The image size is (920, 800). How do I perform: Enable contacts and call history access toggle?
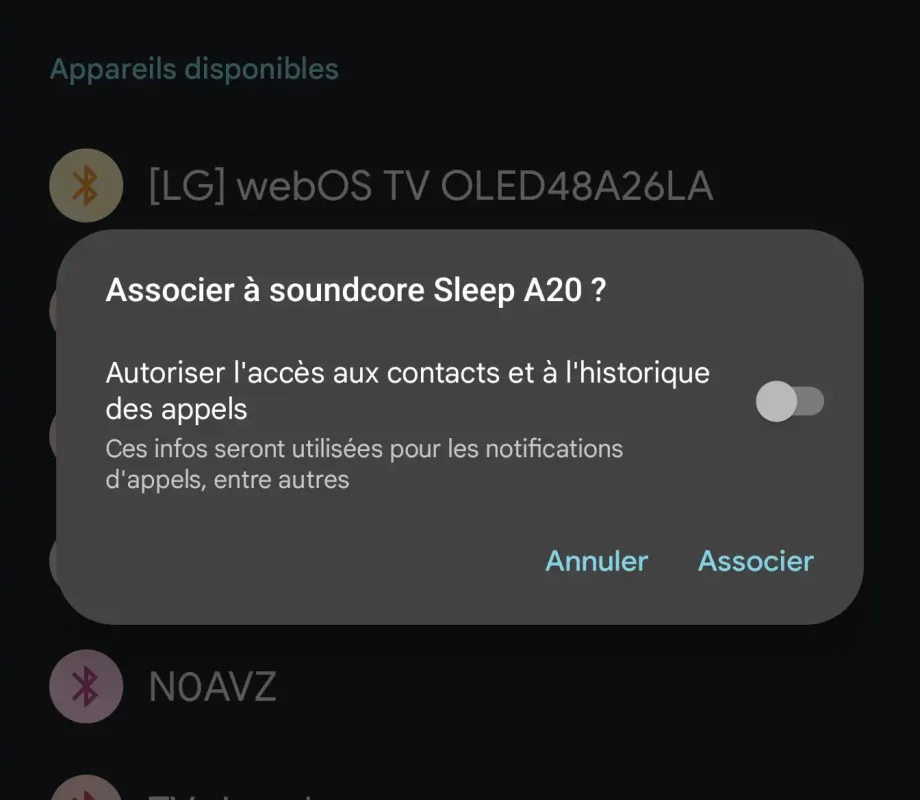click(789, 403)
